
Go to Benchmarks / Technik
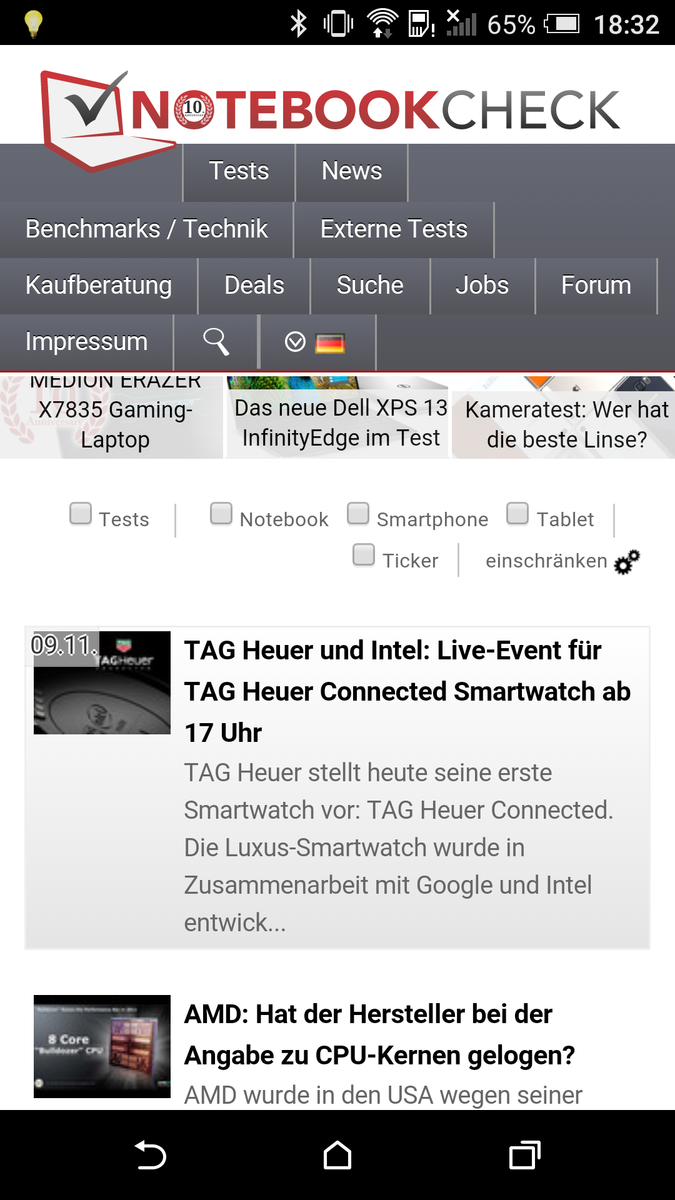(146, 229)
